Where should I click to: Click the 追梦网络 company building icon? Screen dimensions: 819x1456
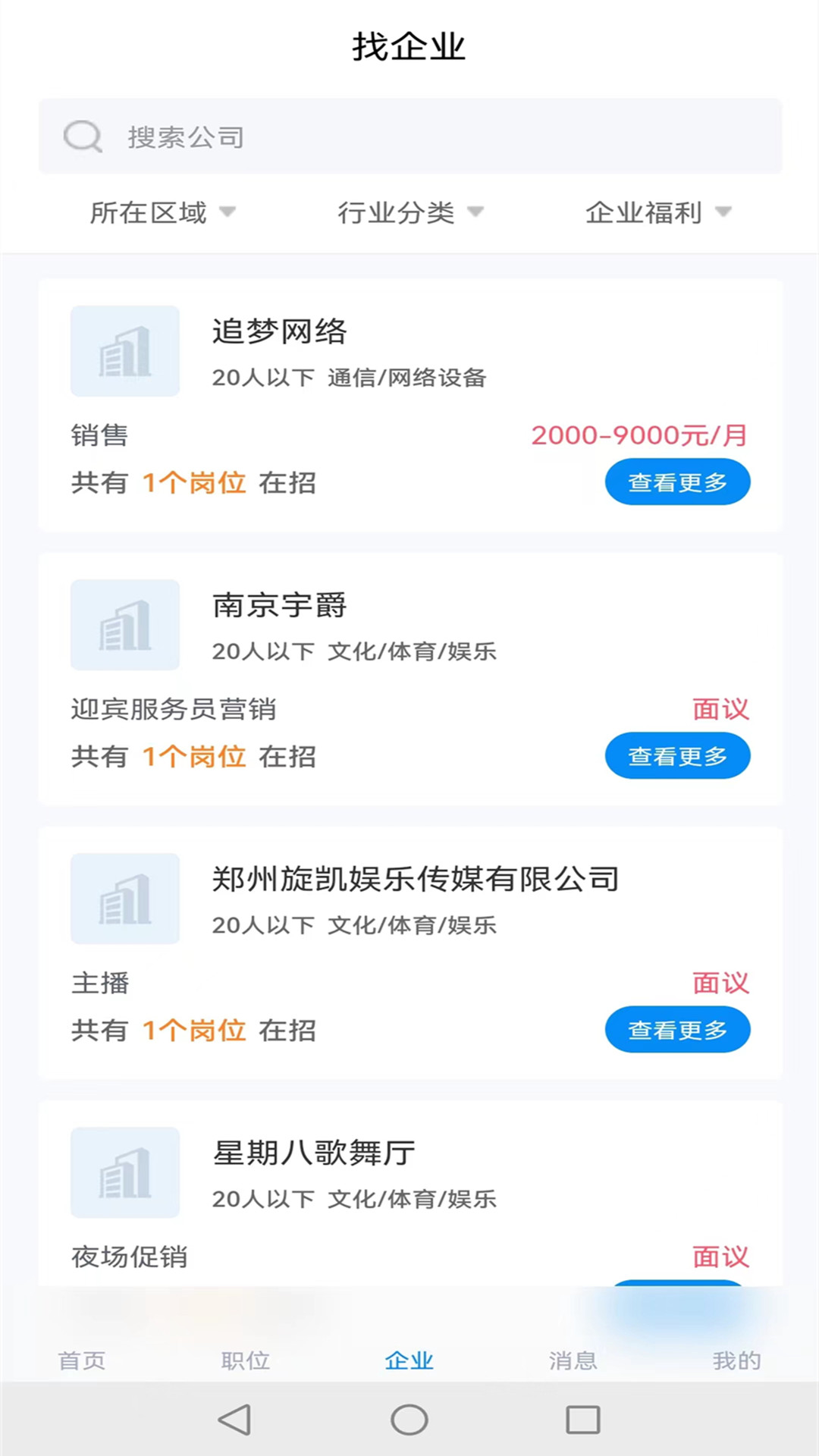(x=124, y=351)
